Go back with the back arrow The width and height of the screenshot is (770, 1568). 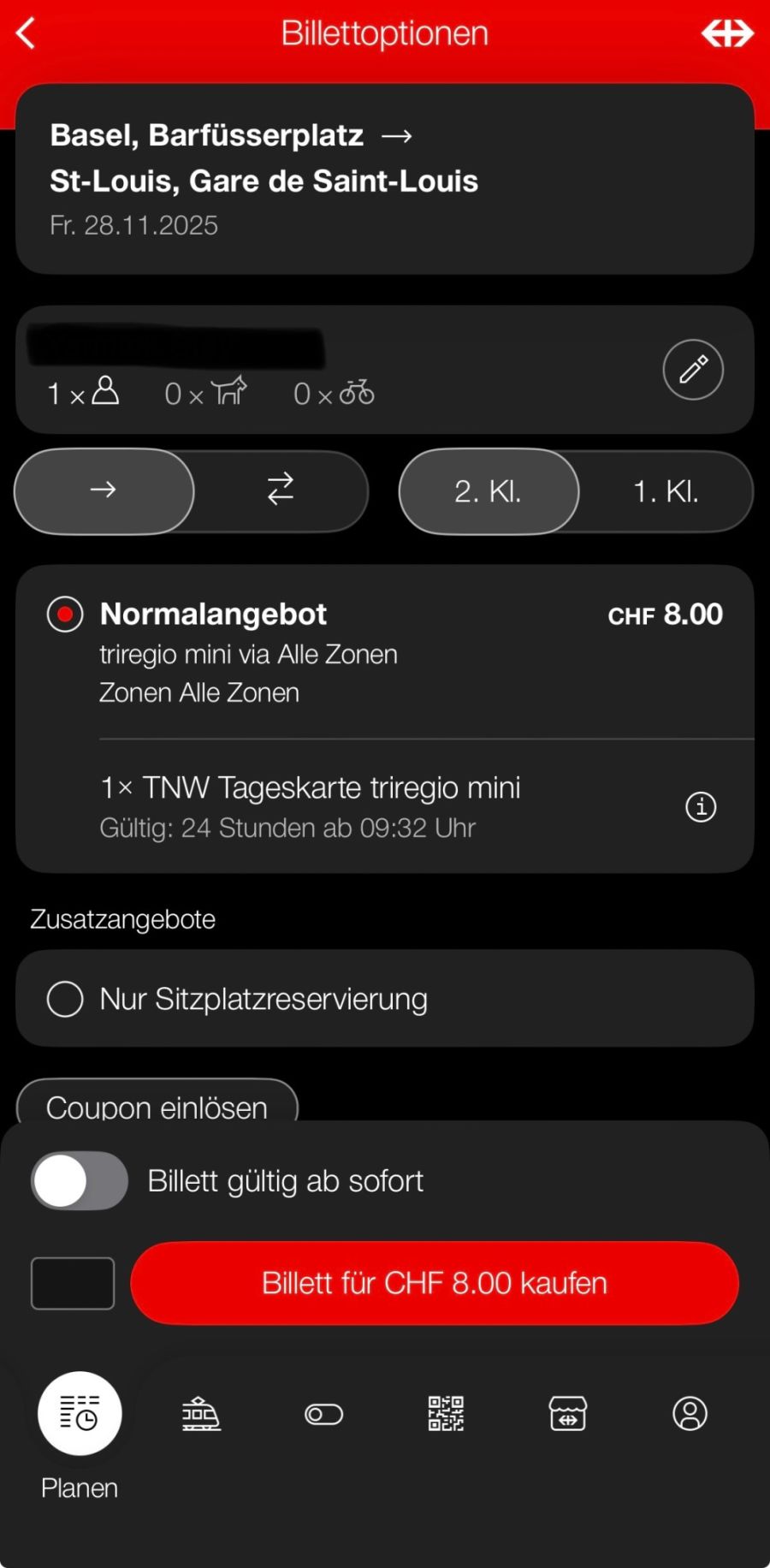tap(24, 33)
